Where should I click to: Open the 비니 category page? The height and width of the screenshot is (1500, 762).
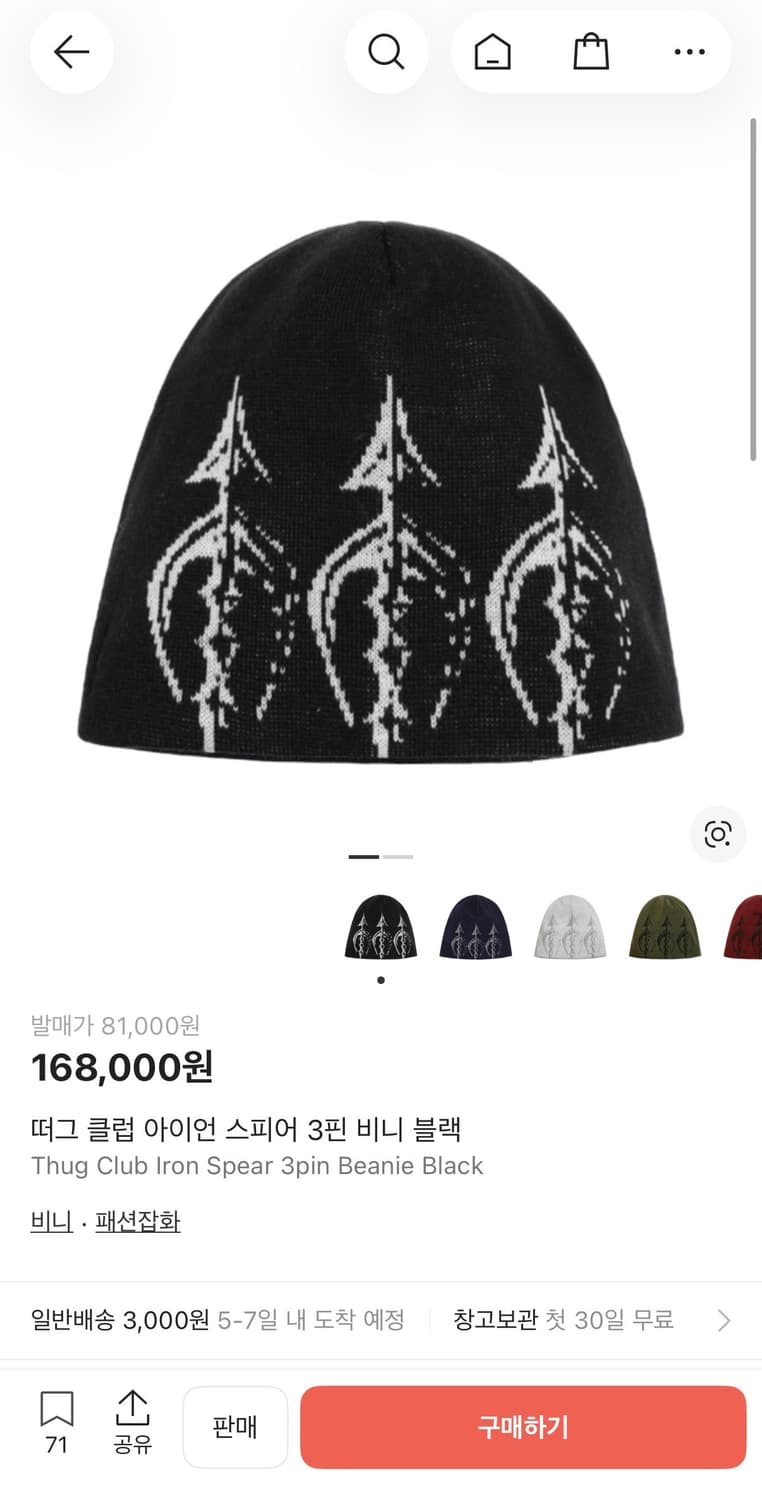click(50, 1221)
